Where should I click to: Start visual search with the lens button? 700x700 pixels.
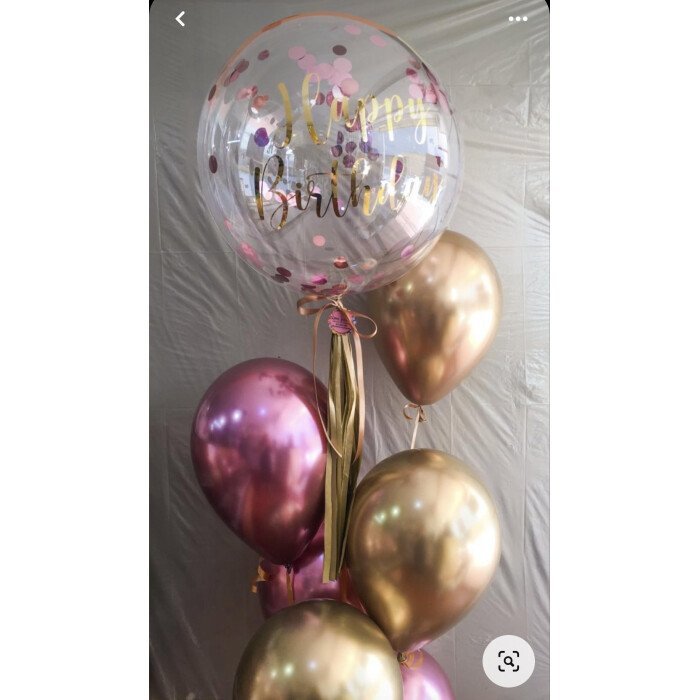point(508,661)
